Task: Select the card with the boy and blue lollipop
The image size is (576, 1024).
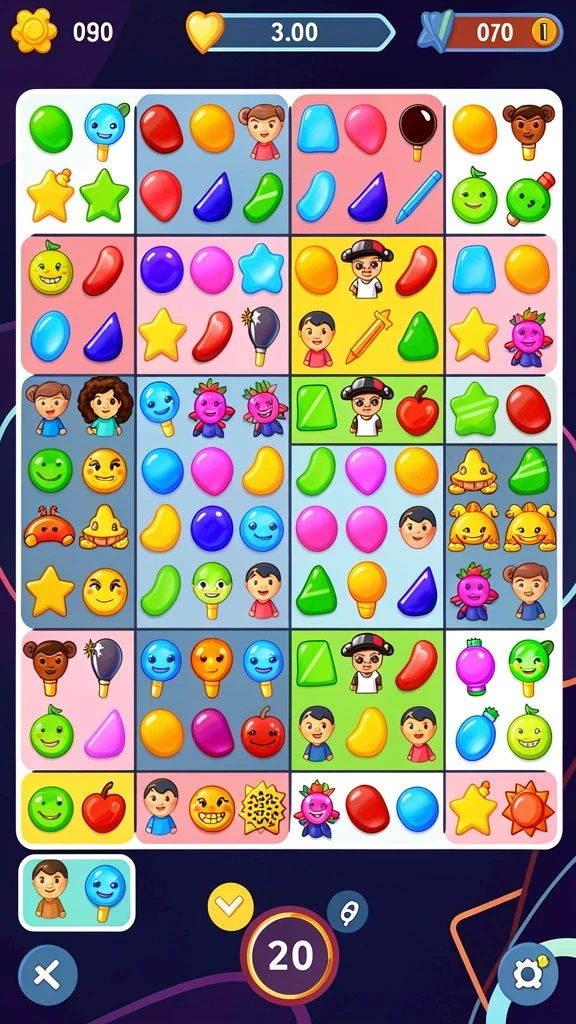Action: pyautogui.click(x=77, y=892)
